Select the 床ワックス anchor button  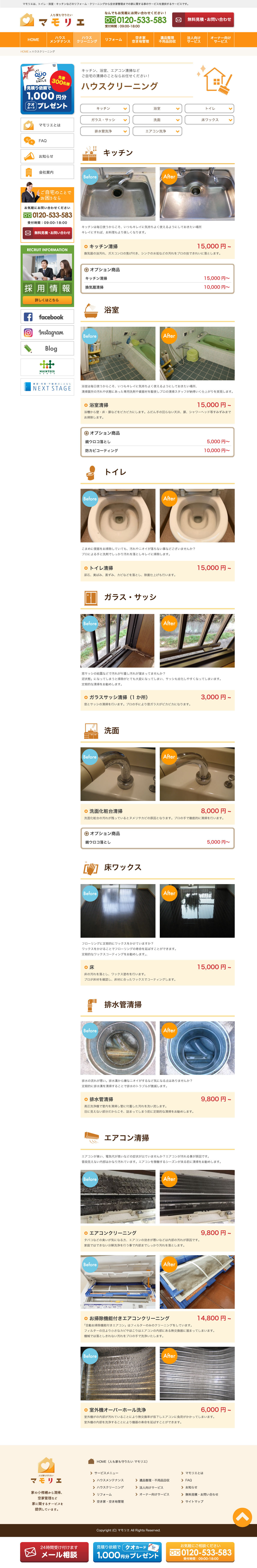[210, 120]
